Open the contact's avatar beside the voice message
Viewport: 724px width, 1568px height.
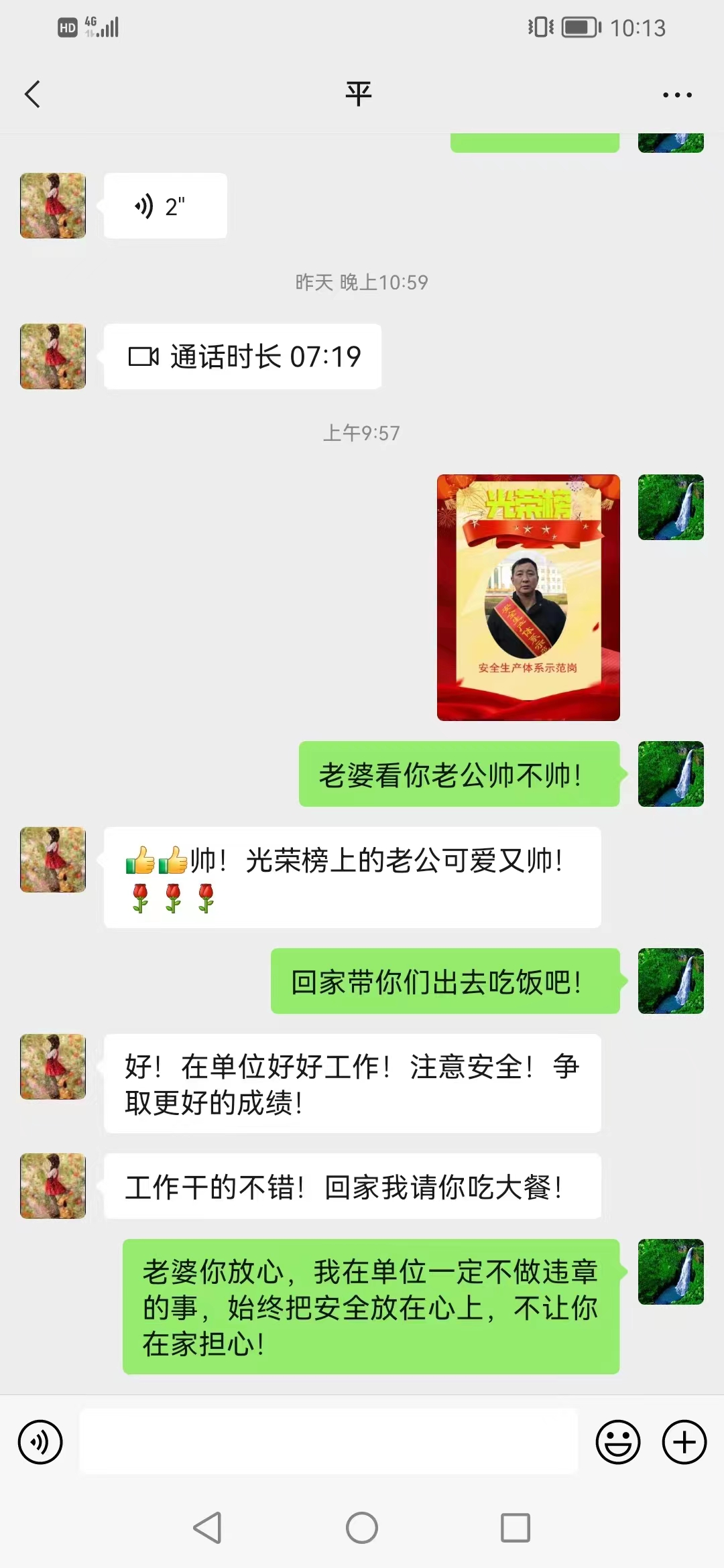pyautogui.click(x=53, y=206)
